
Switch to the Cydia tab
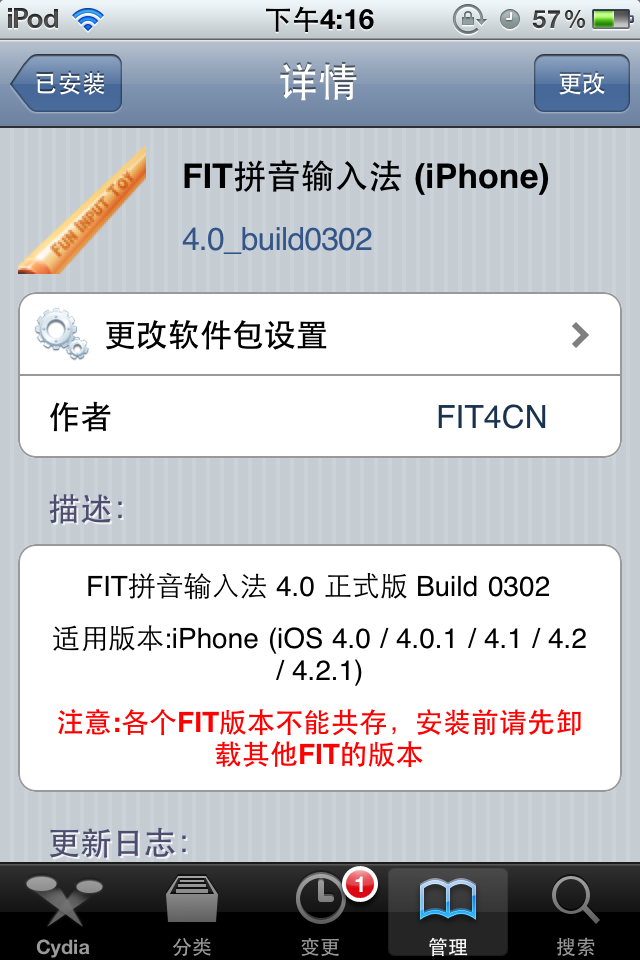[63, 912]
